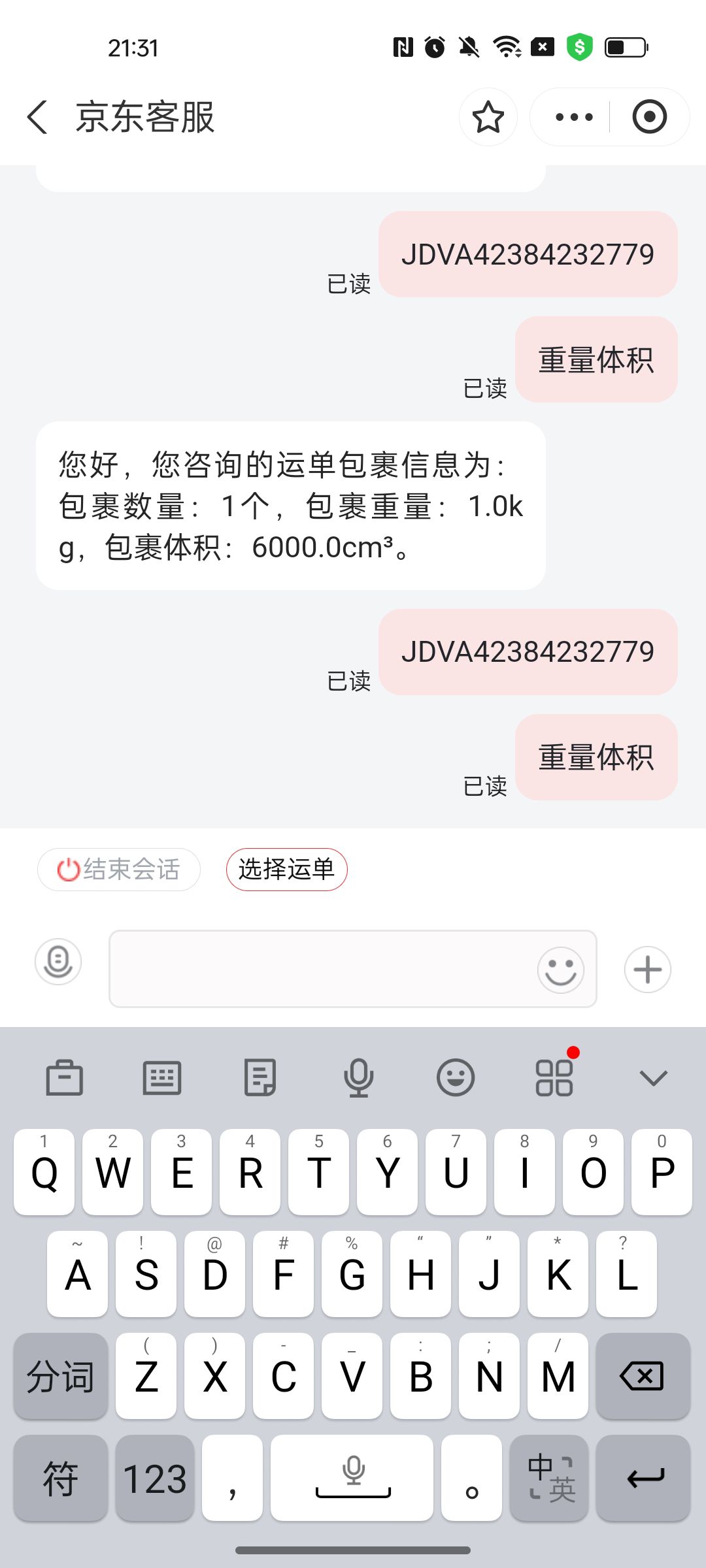Open keyboard more-functions grid
706x1568 pixels.
click(x=554, y=1077)
